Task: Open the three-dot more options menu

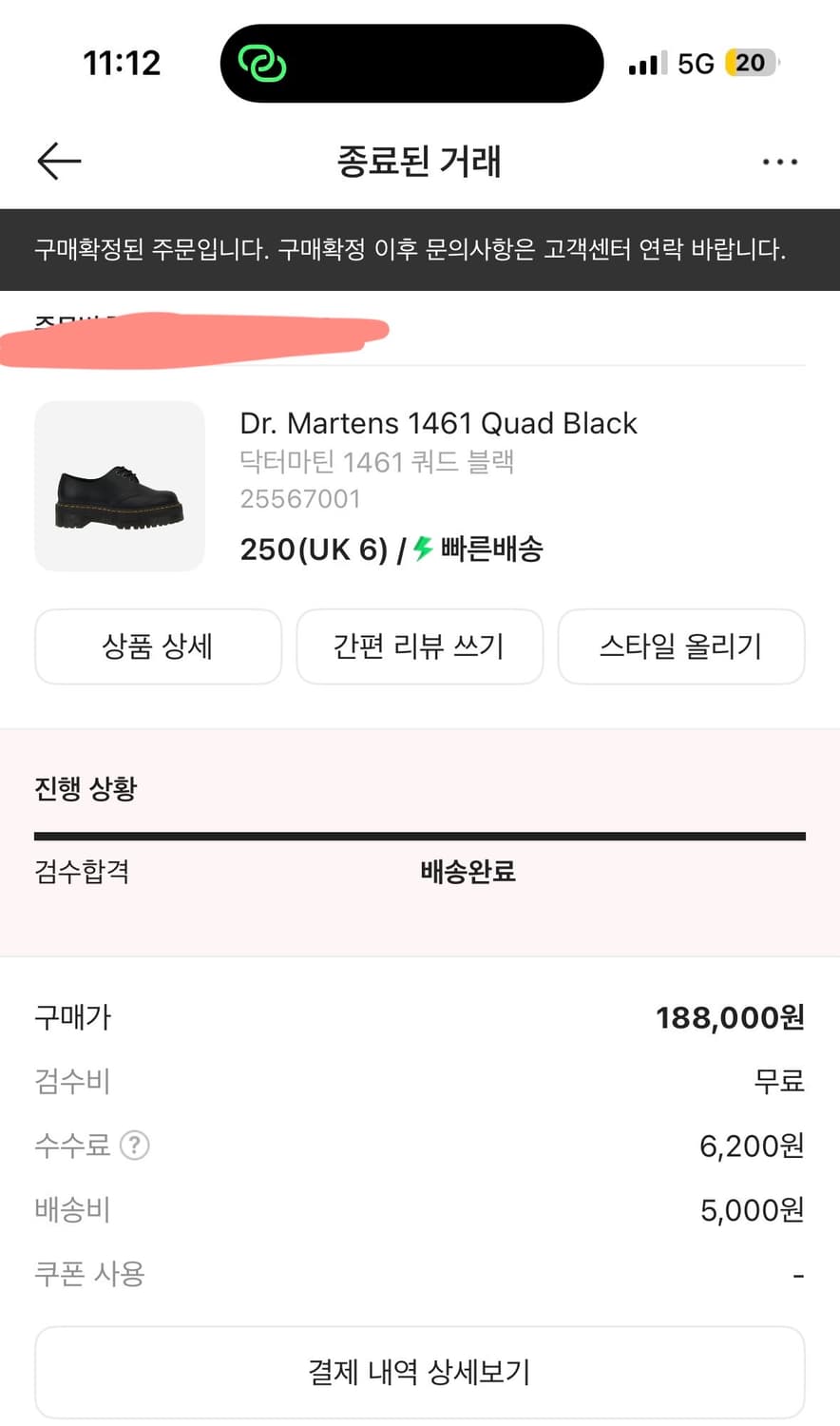Action: (780, 161)
